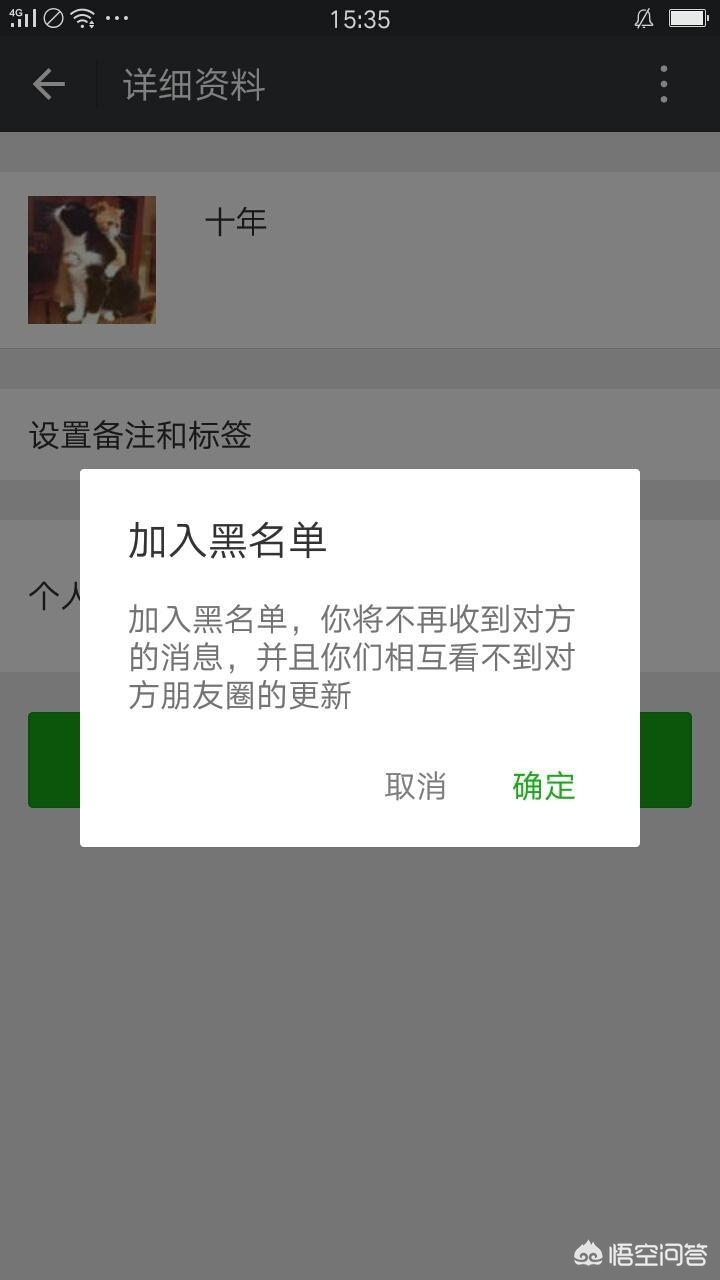Open the 个人 info row

pos(52,594)
